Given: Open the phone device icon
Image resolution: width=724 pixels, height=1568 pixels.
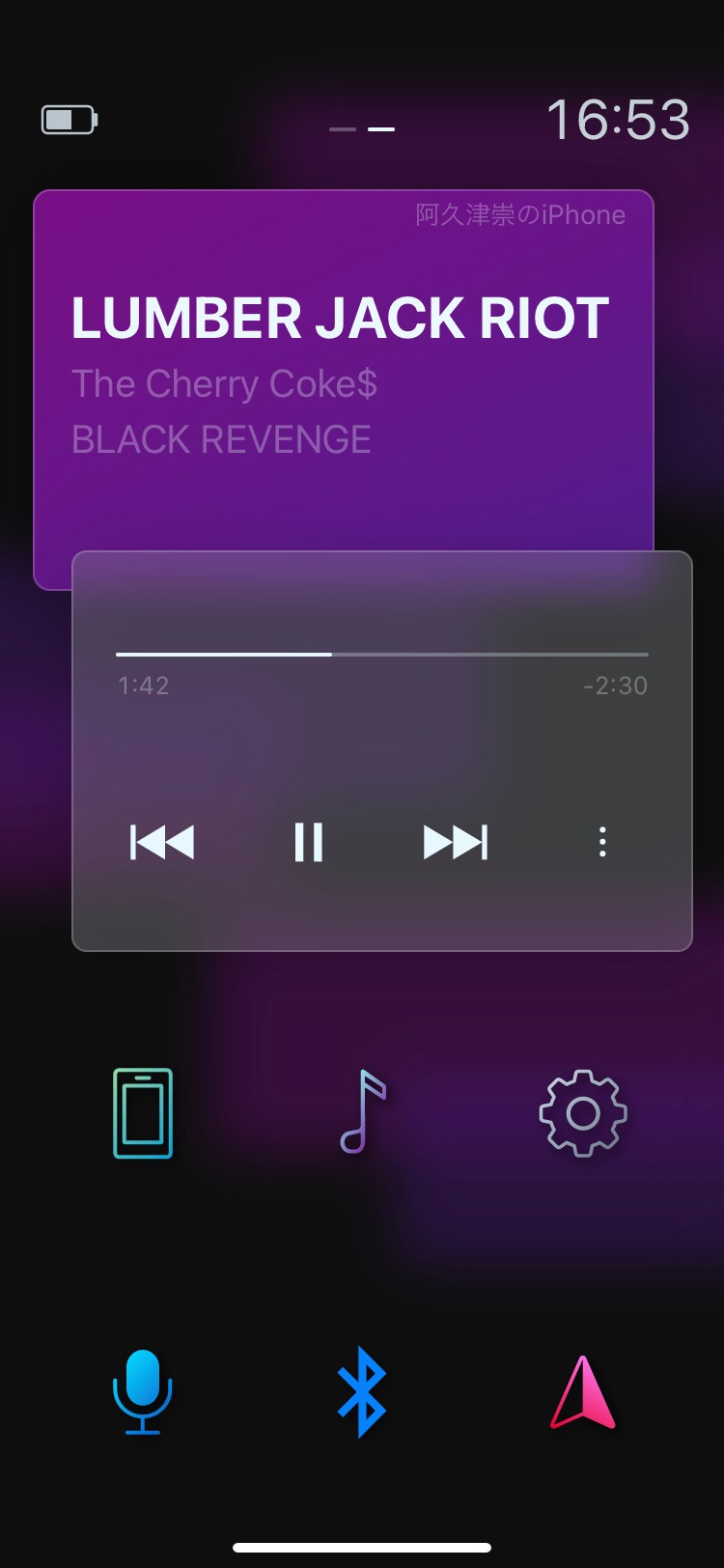Looking at the screenshot, I should click(143, 1113).
